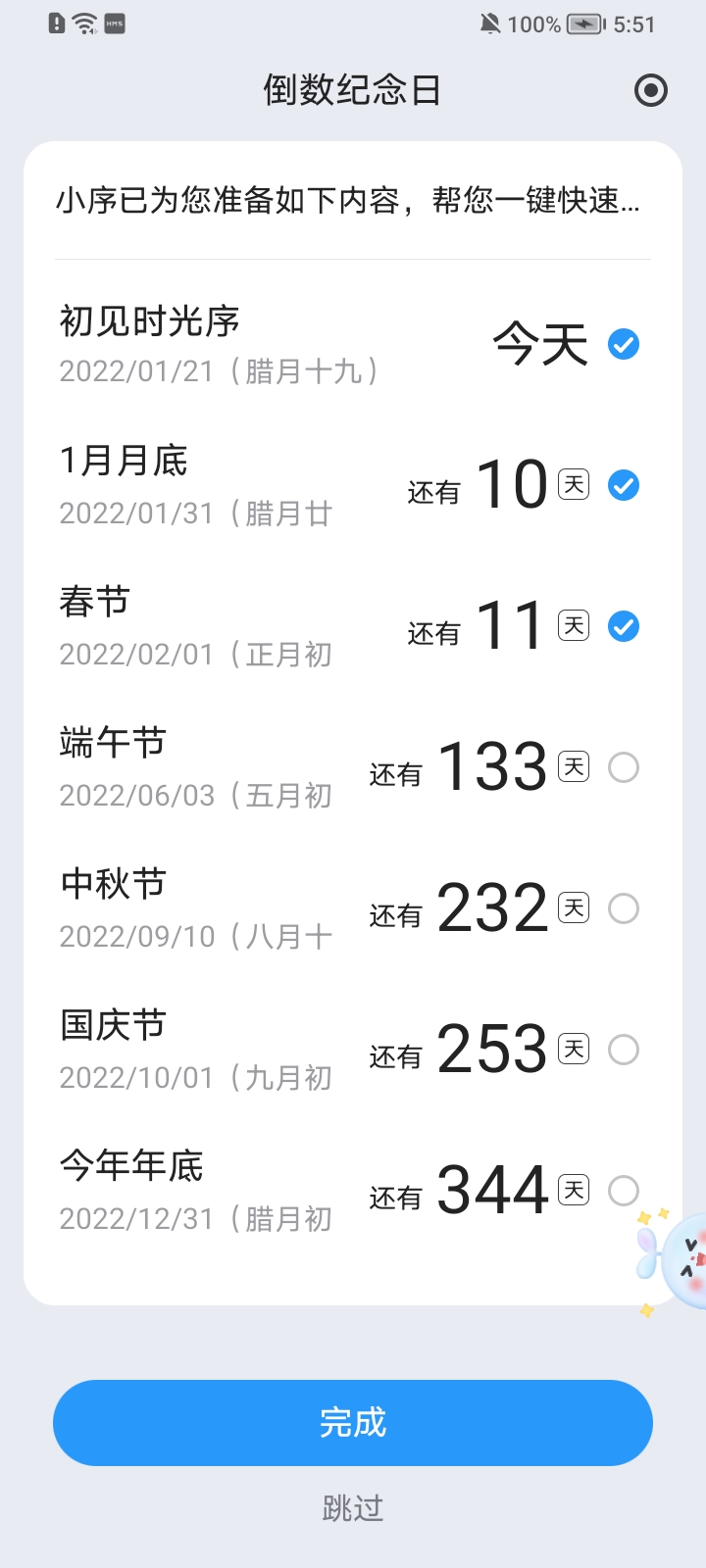Deselect the 春节 countdown

pos(624,626)
